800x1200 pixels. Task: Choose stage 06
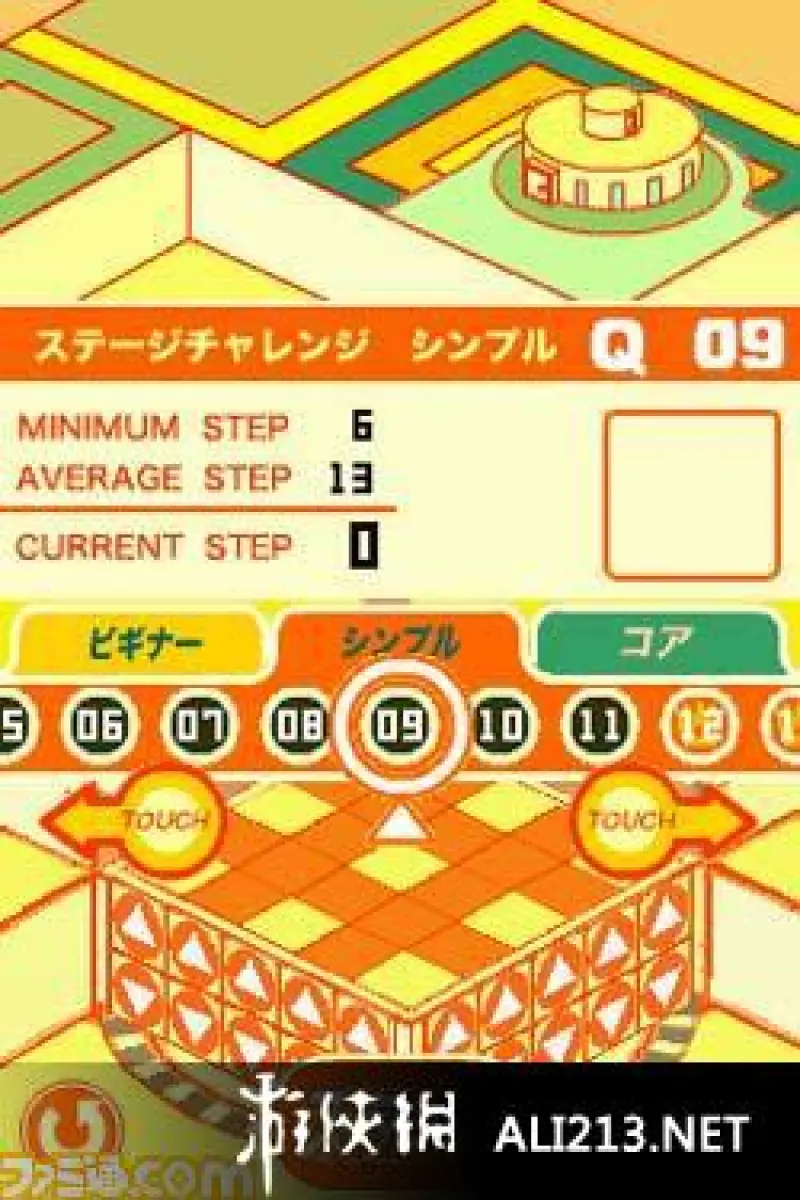click(x=98, y=725)
